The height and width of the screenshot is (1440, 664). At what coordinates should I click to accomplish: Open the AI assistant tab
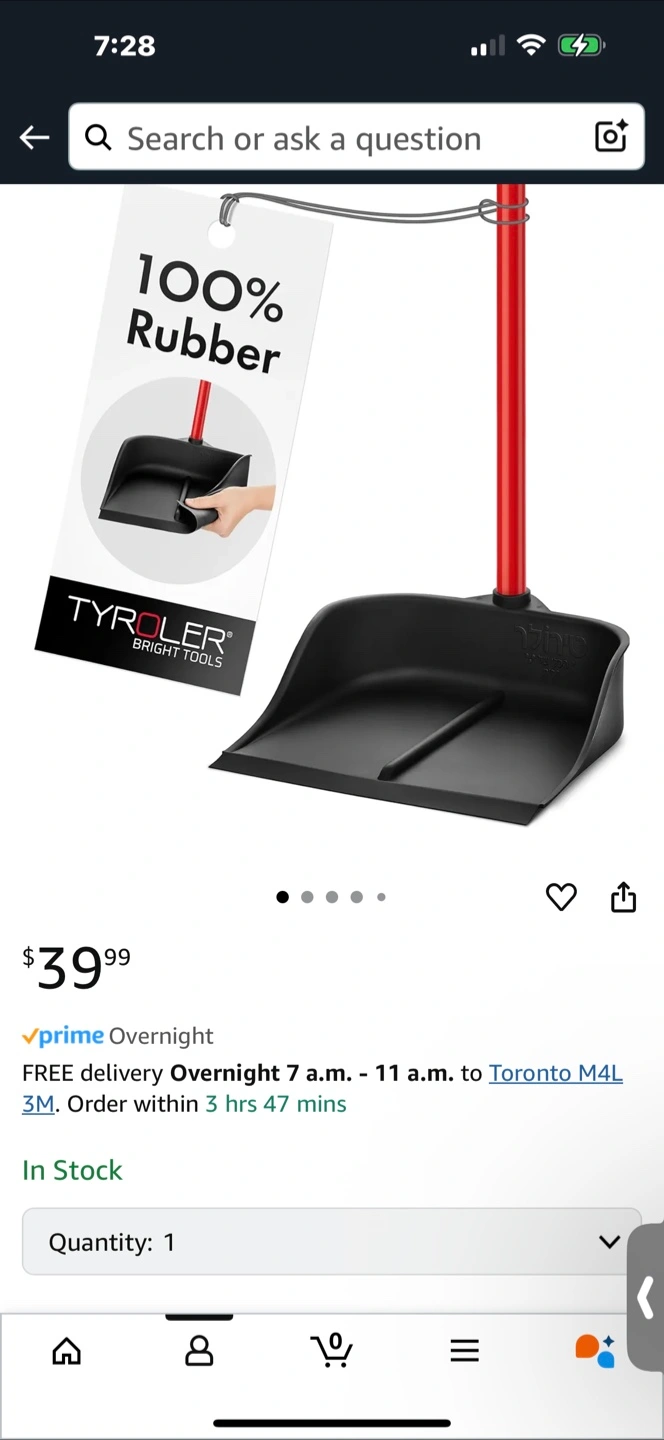[x=595, y=1351]
